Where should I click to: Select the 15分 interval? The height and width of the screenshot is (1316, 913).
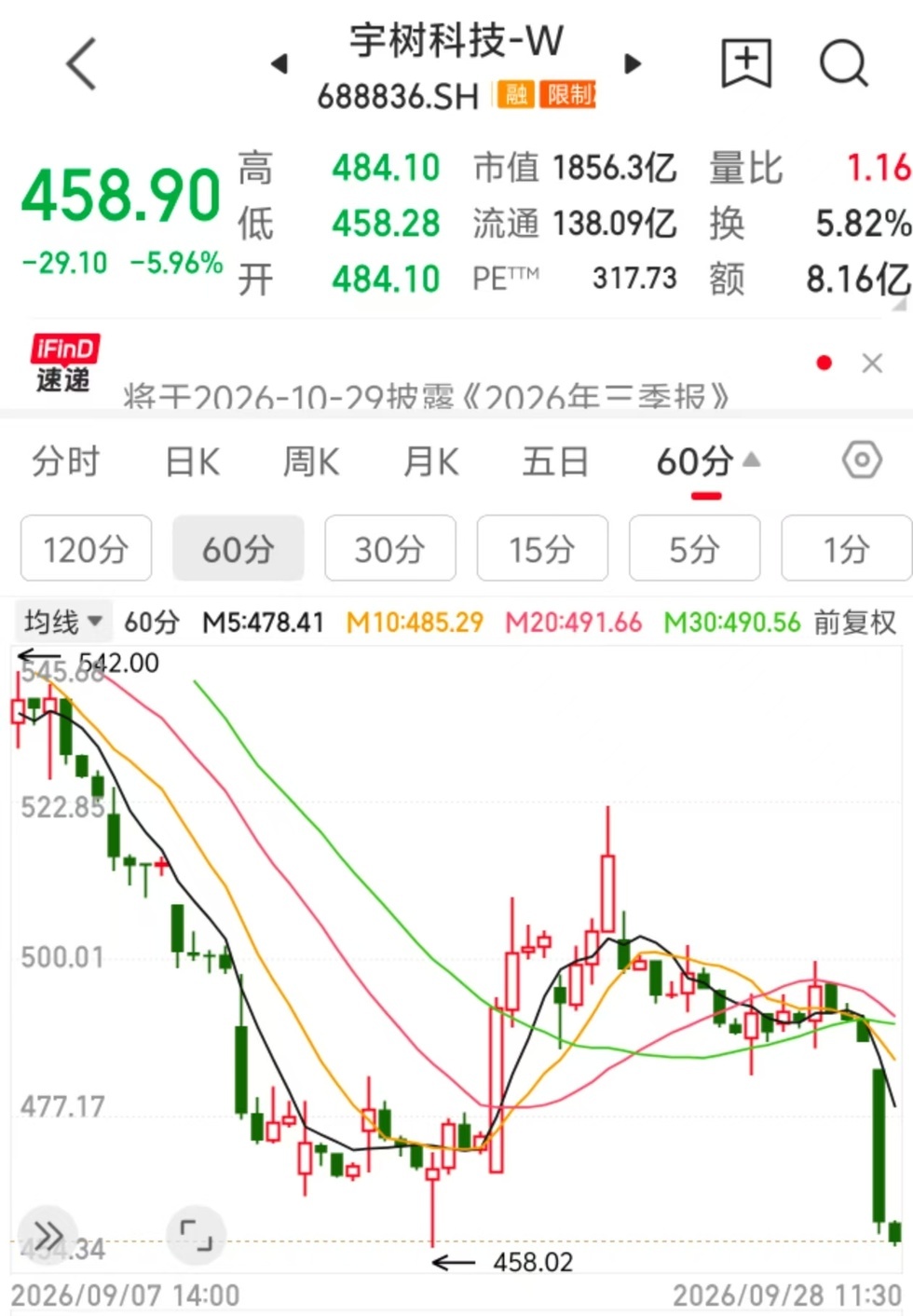point(542,548)
